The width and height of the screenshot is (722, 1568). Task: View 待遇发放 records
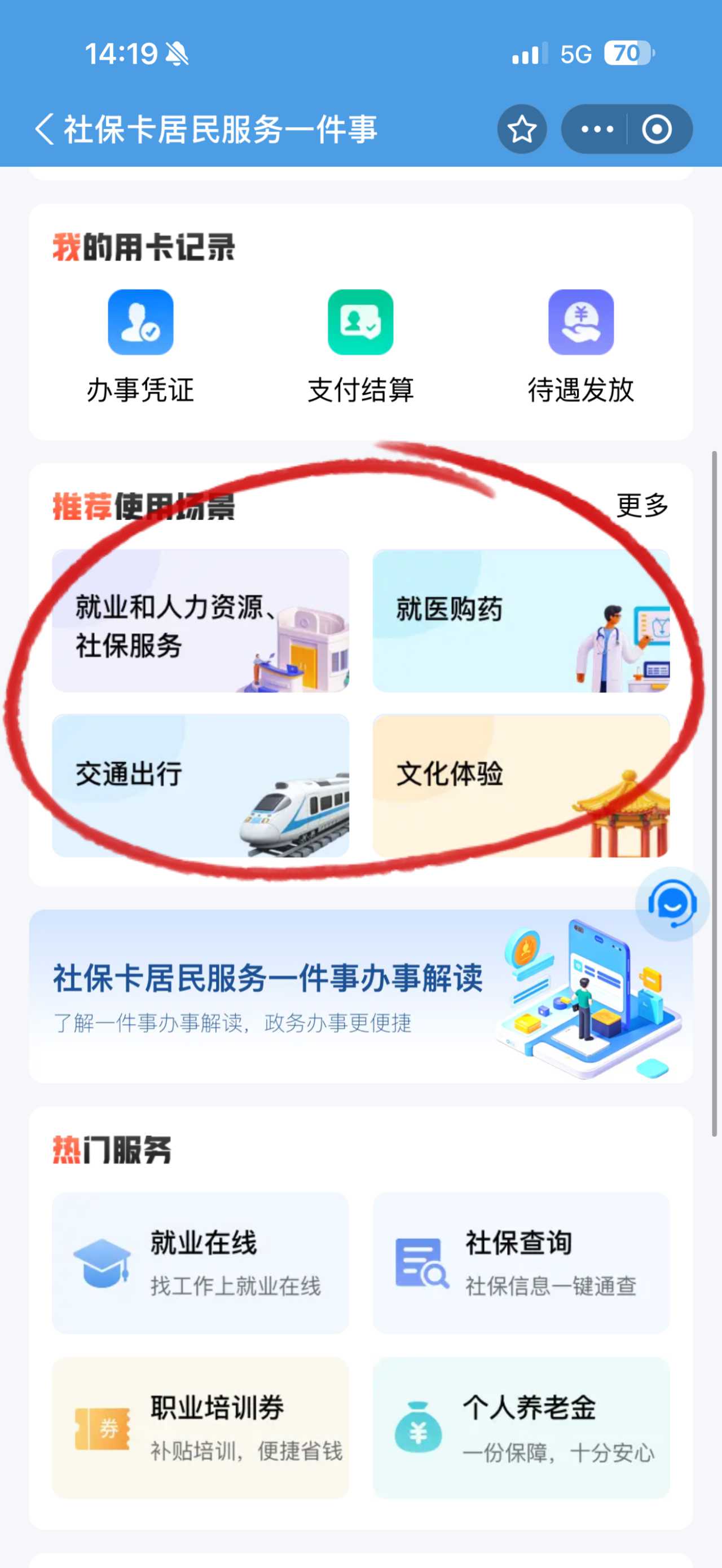point(581,346)
